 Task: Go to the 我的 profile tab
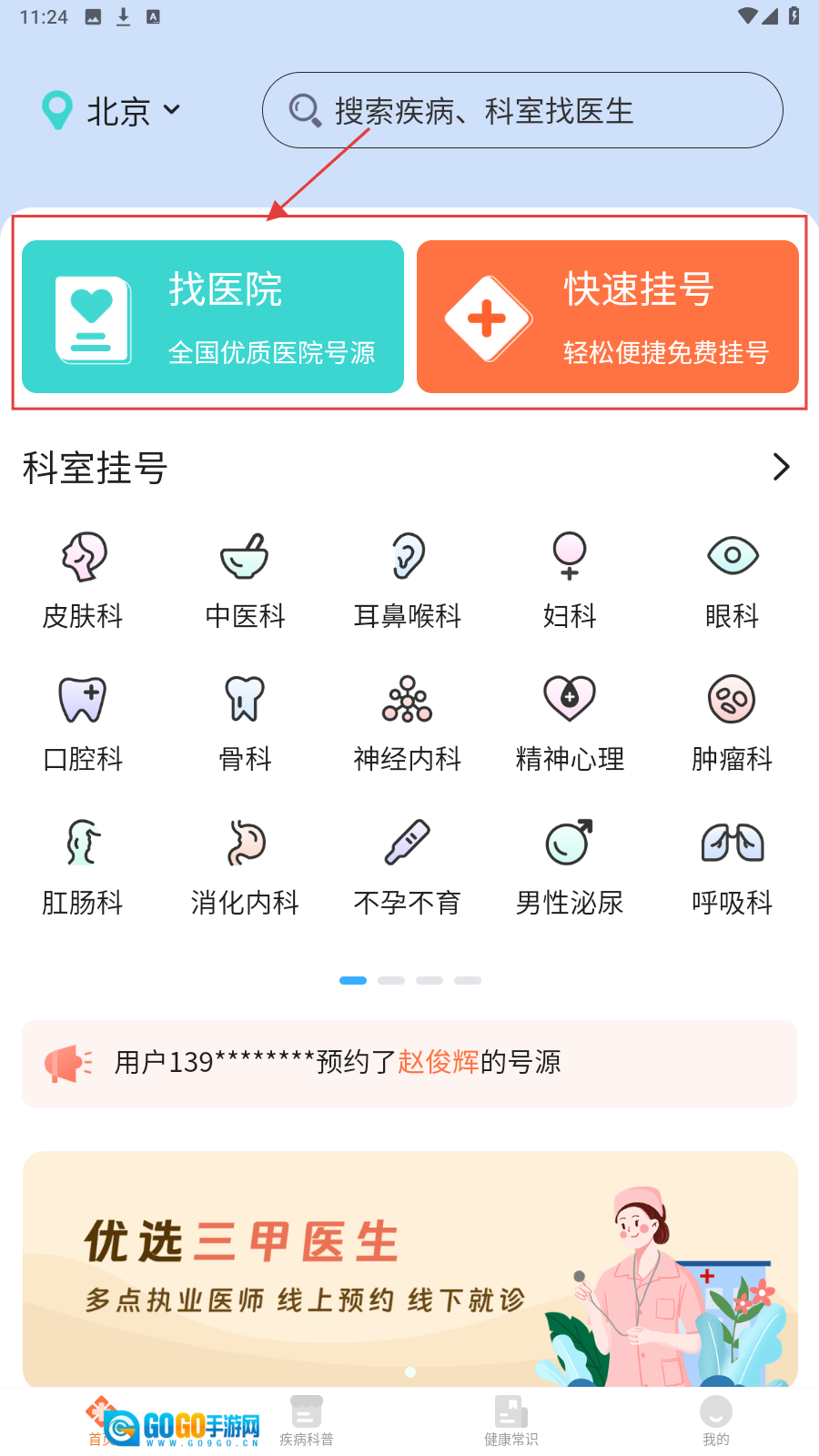click(x=715, y=1421)
